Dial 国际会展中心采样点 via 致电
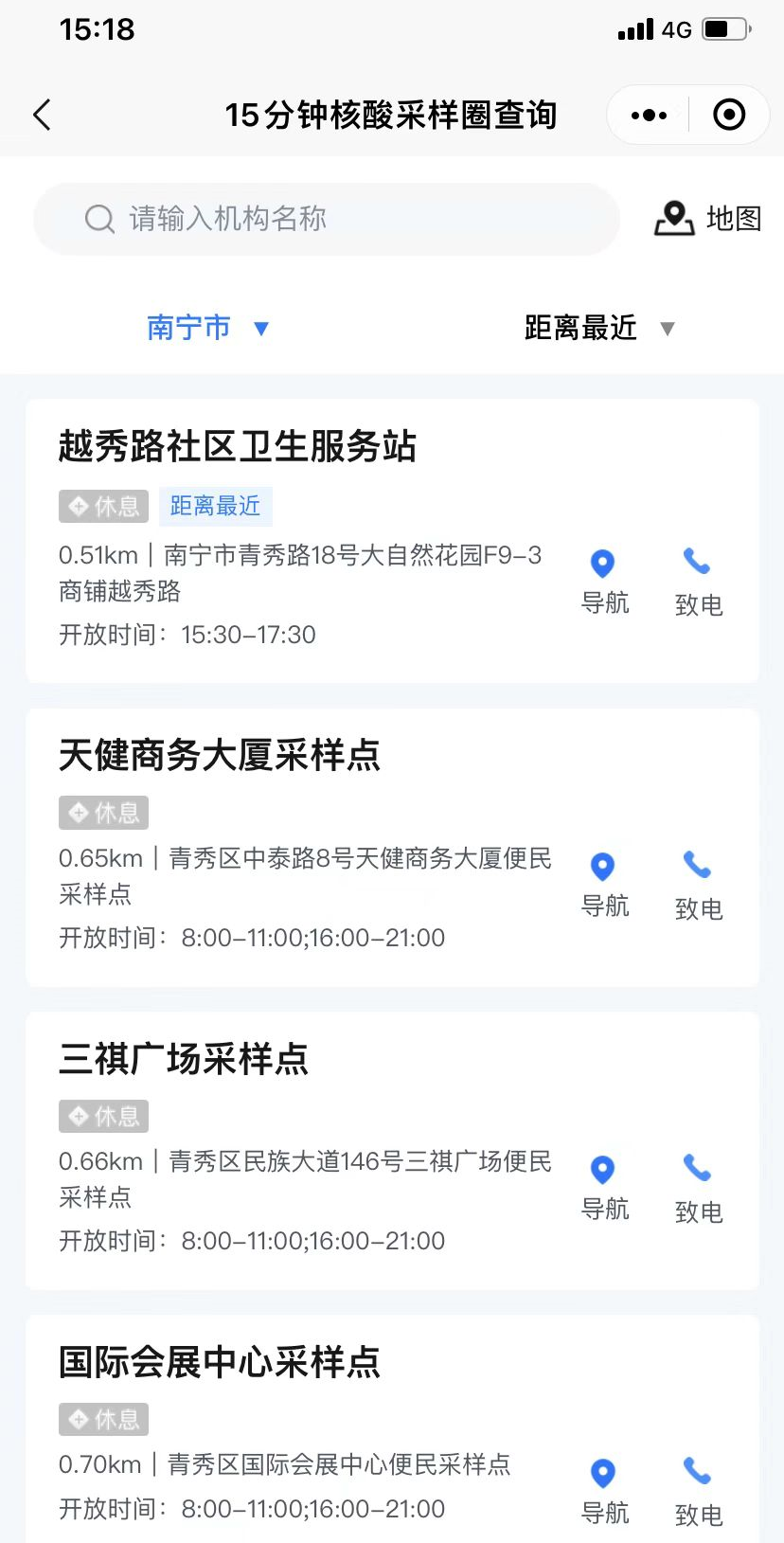This screenshot has width=784, height=1543. click(x=699, y=1491)
